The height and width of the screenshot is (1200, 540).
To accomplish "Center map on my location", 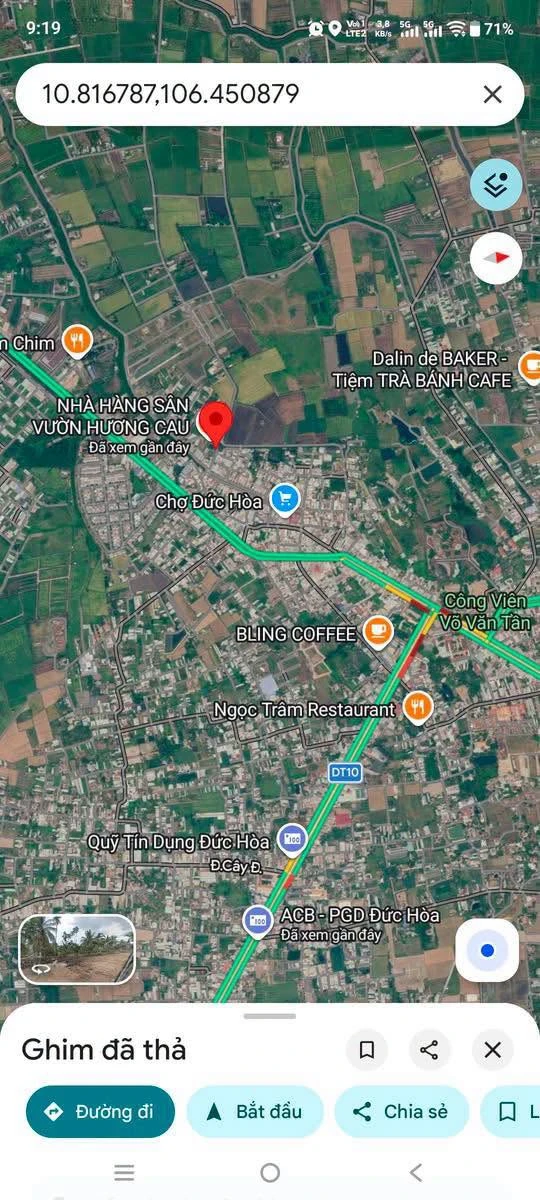I will [x=487, y=950].
